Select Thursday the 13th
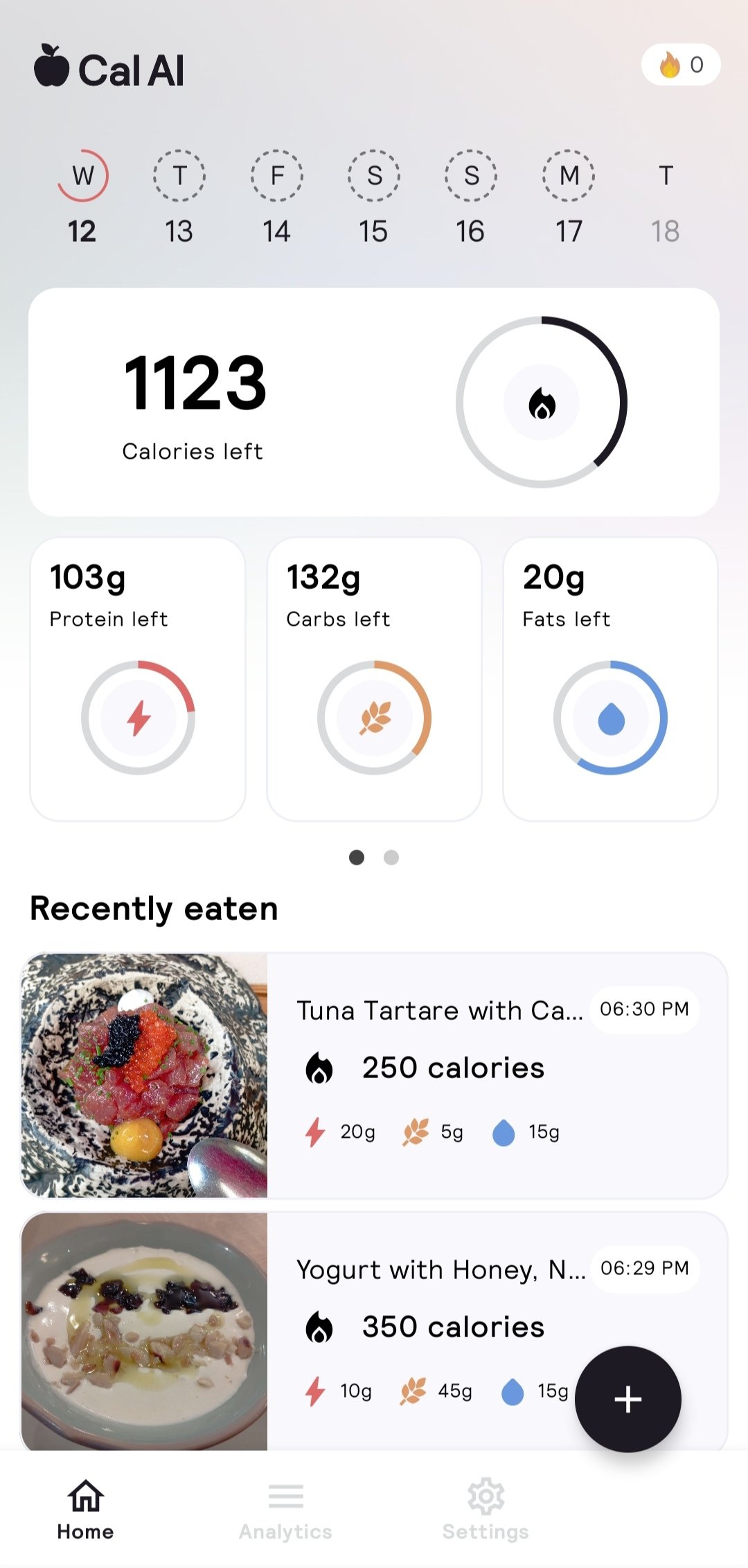 tap(179, 197)
